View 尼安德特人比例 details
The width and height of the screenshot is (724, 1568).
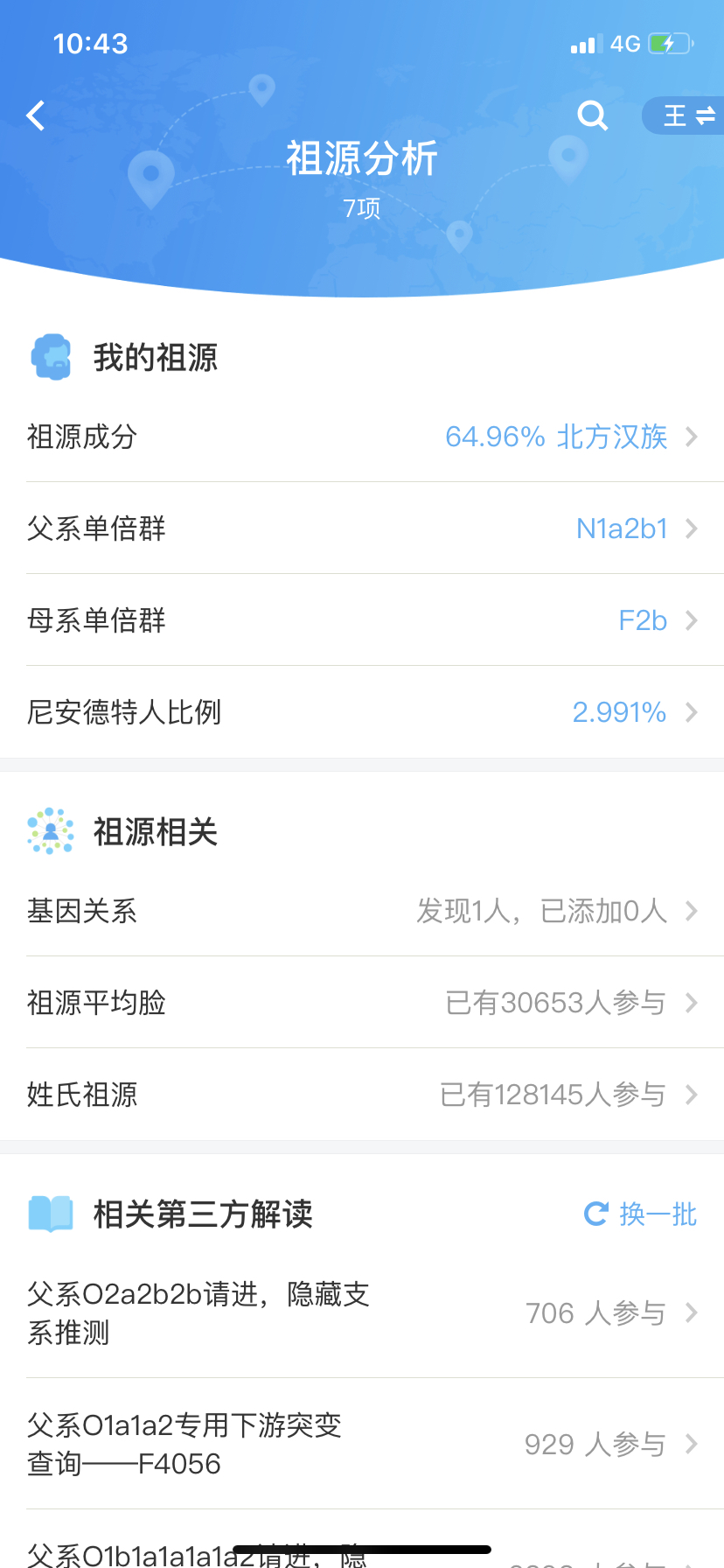coord(362,712)
